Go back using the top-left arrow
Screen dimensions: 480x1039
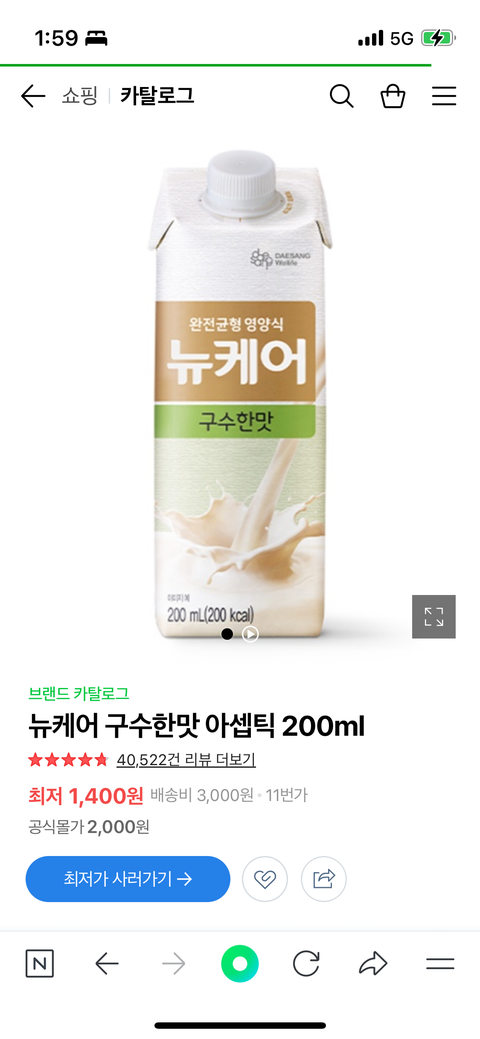coord(32,97)
